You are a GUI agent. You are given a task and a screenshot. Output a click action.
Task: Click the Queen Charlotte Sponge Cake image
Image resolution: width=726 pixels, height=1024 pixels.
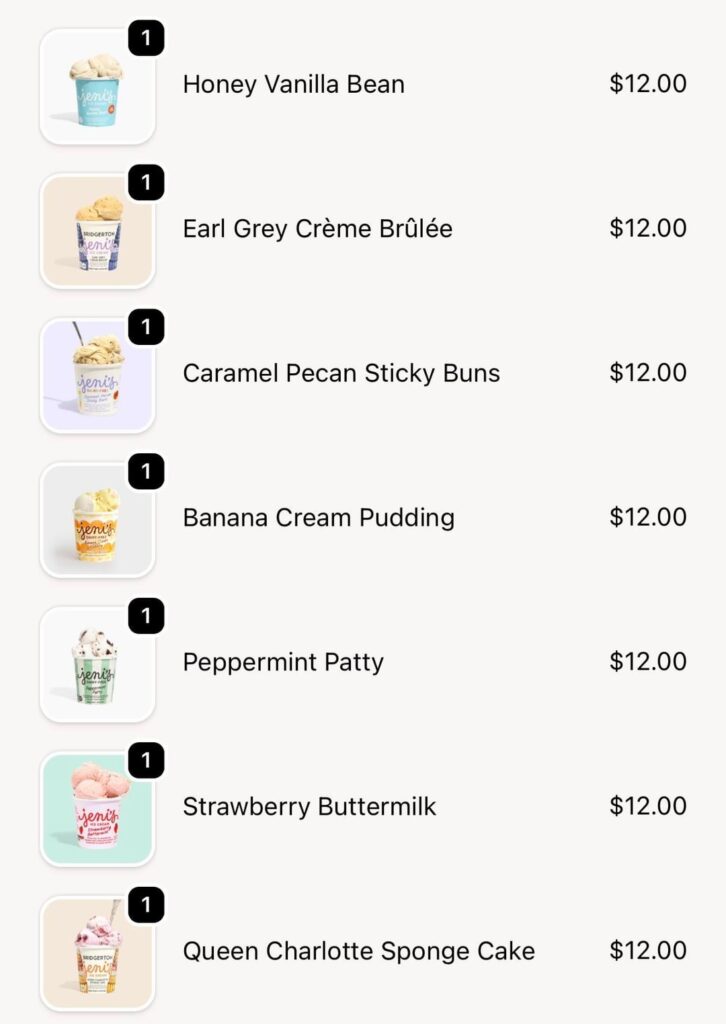tap(97, 951)
